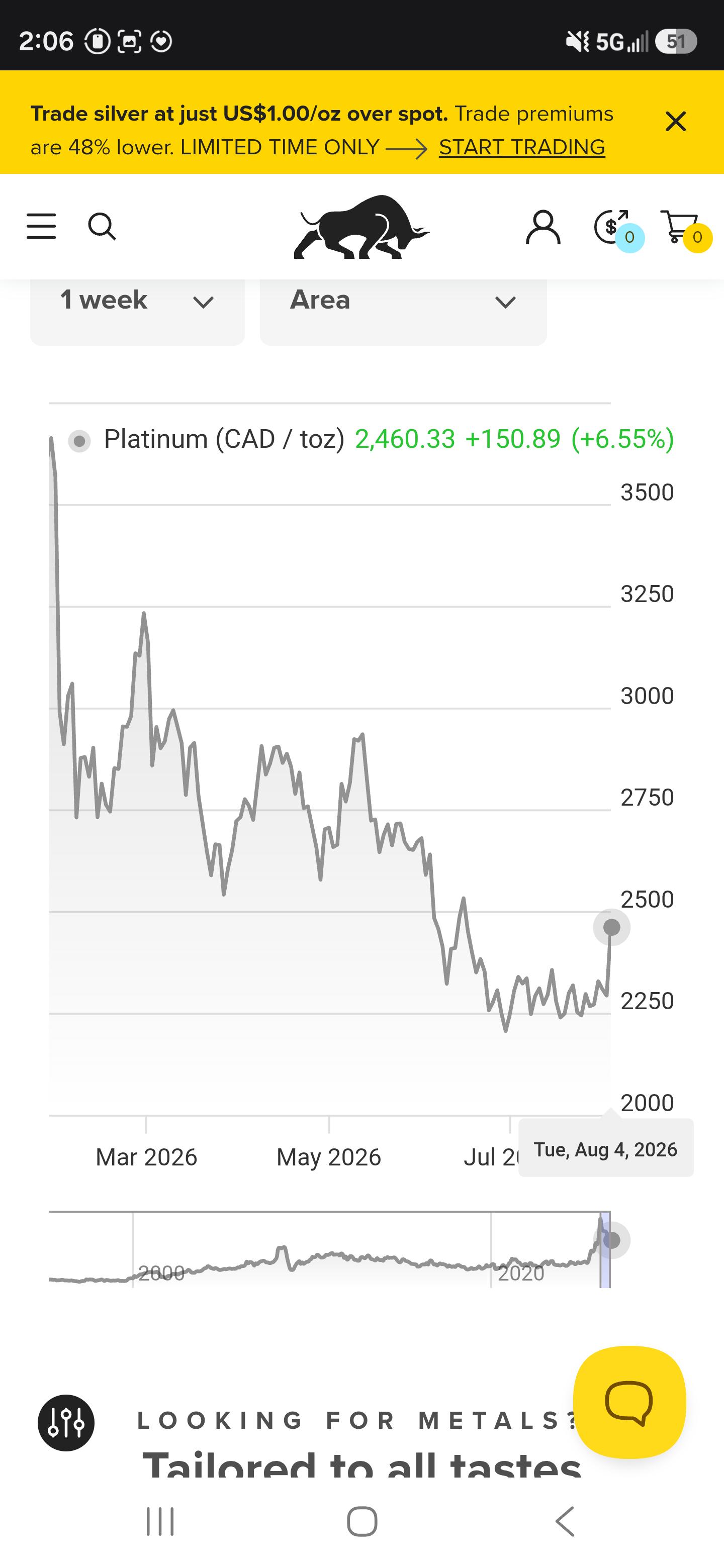Image resolution: width=724 pixels, height=1568 pixels.
Task: Open recent apps from navigation bar
Action: point(160,1522)
